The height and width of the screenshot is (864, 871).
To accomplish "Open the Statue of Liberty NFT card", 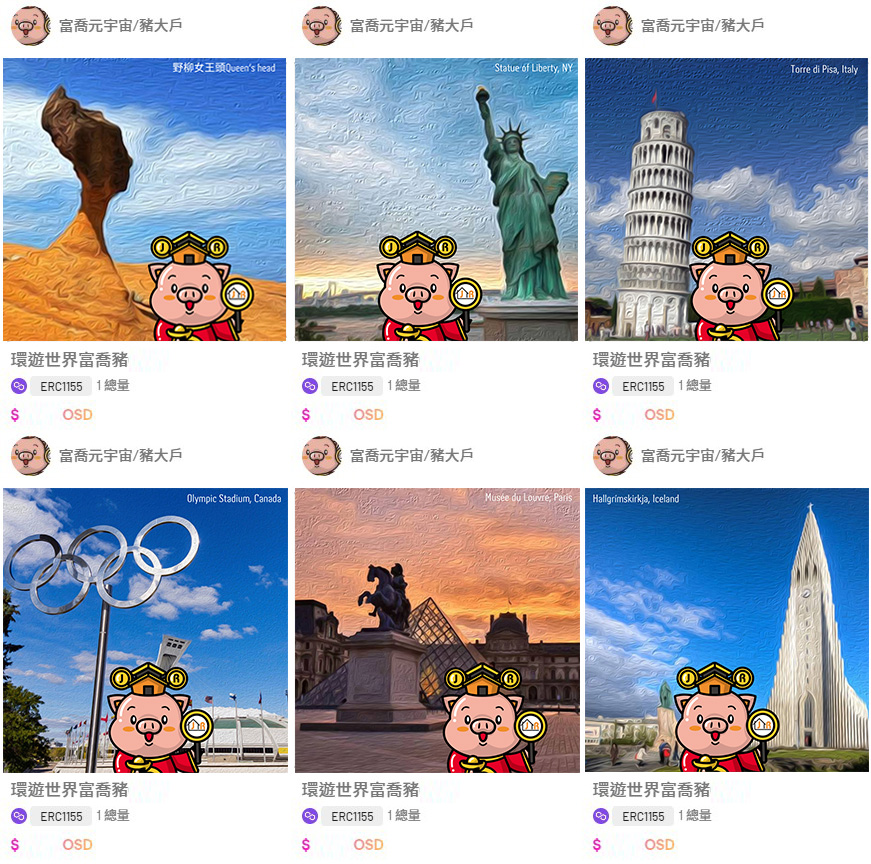I will tap(436, 199).
